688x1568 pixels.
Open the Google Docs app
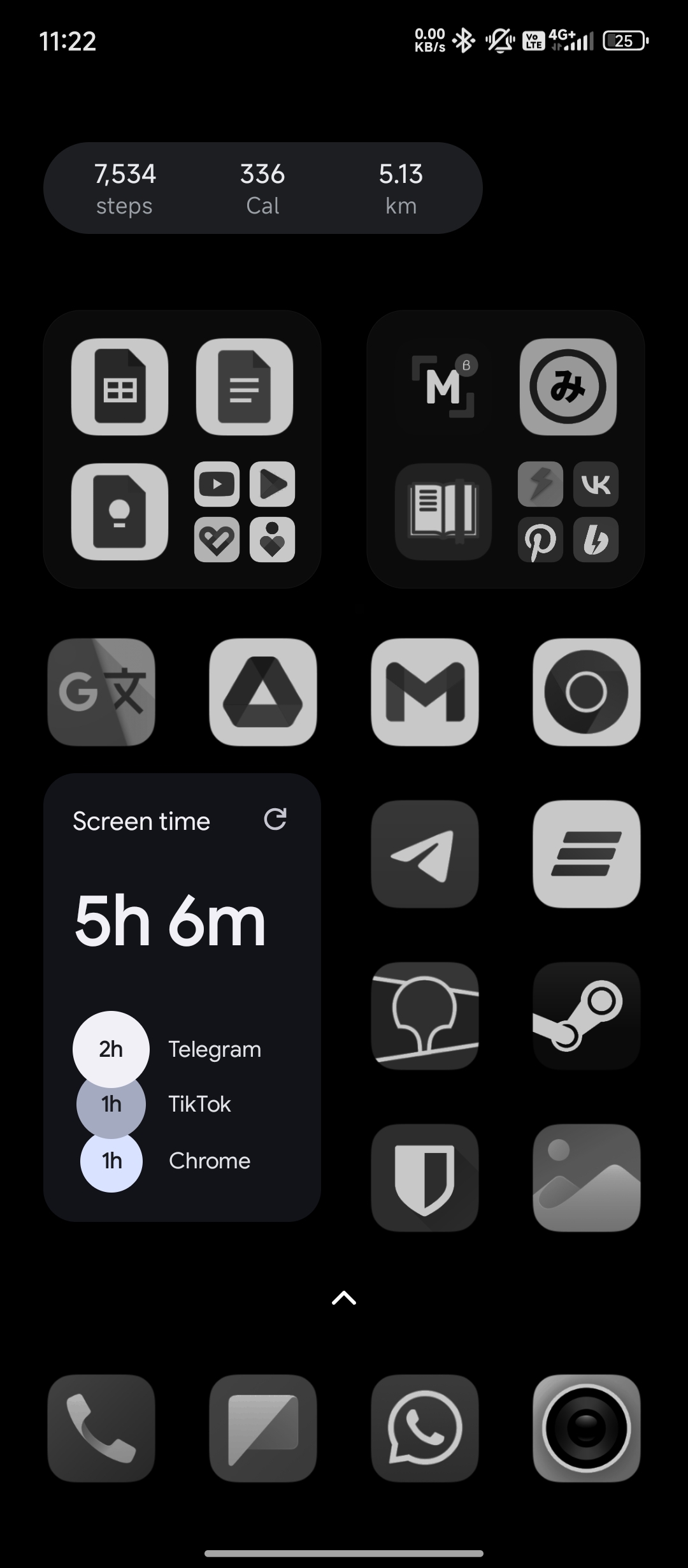(245, 387)
